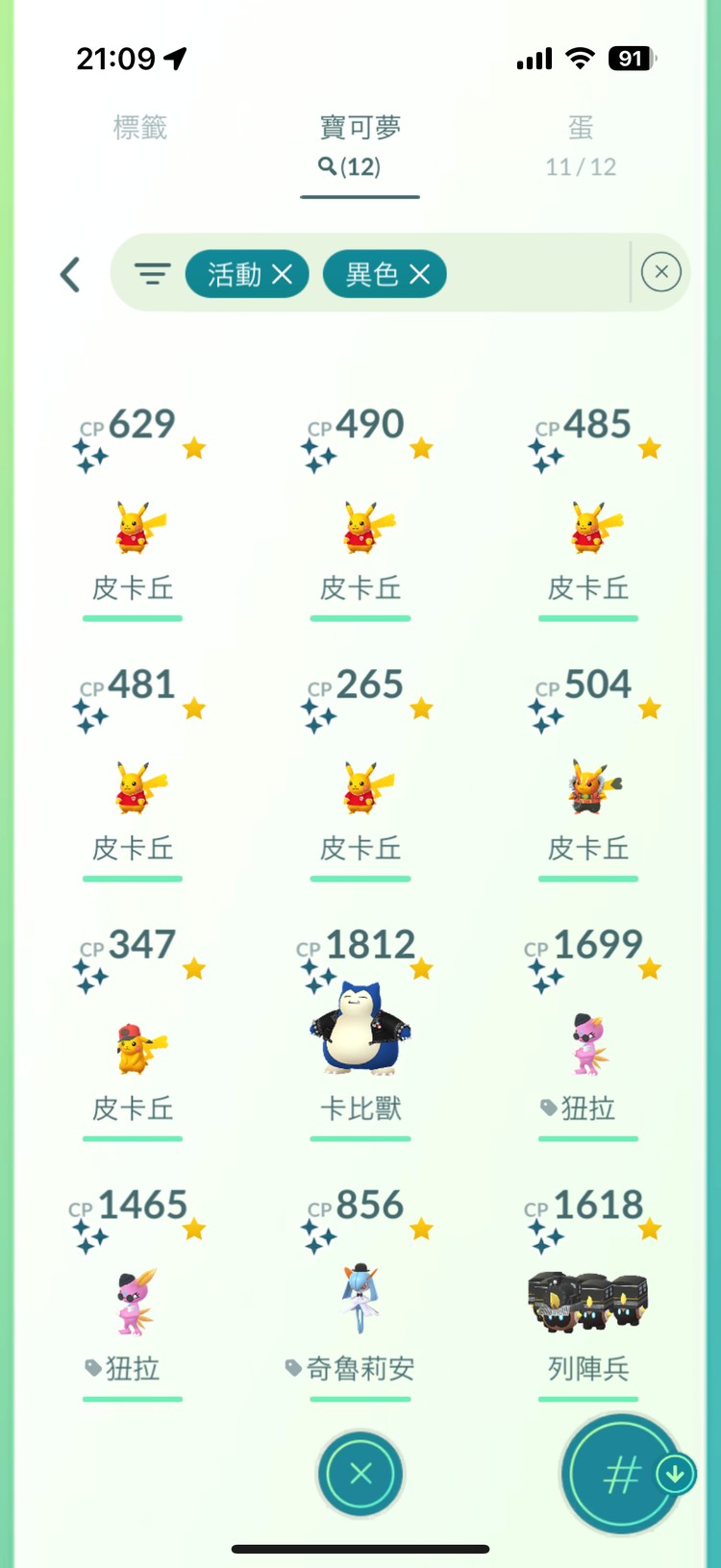
Task: Toggle the favorite star on 列陣兵
Action: click(650, 1229)
